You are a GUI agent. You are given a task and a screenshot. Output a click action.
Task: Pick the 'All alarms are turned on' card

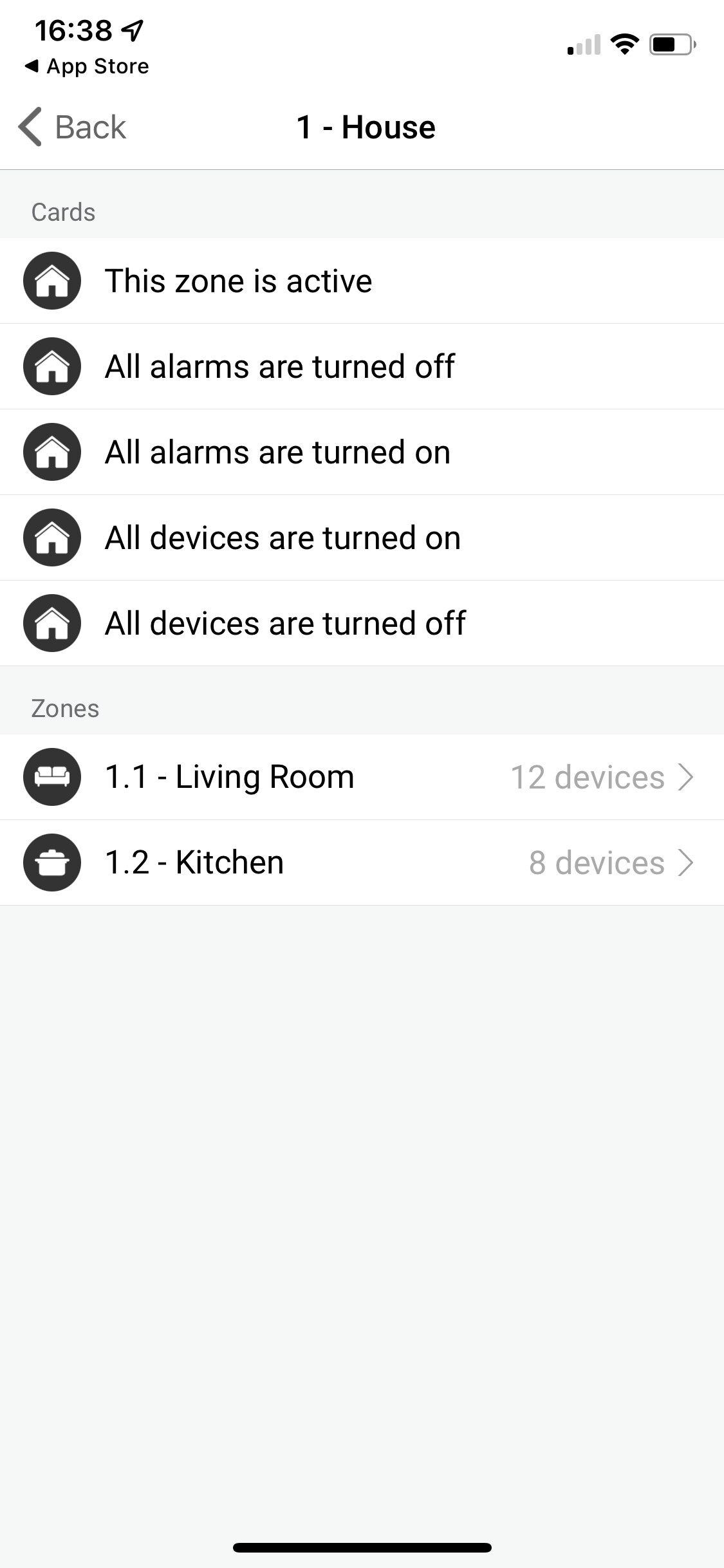[x=362, y=452]
